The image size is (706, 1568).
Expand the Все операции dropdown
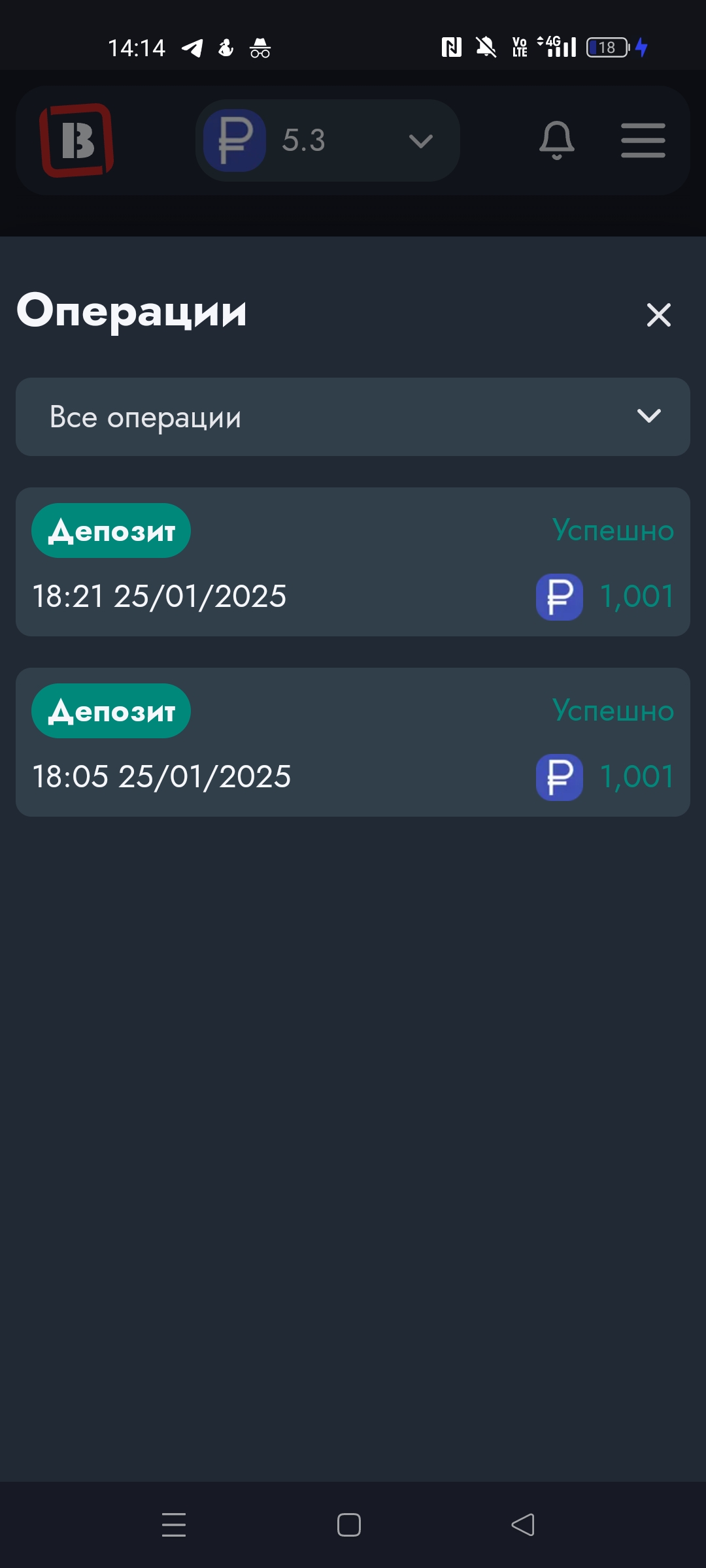pos(353,417)
